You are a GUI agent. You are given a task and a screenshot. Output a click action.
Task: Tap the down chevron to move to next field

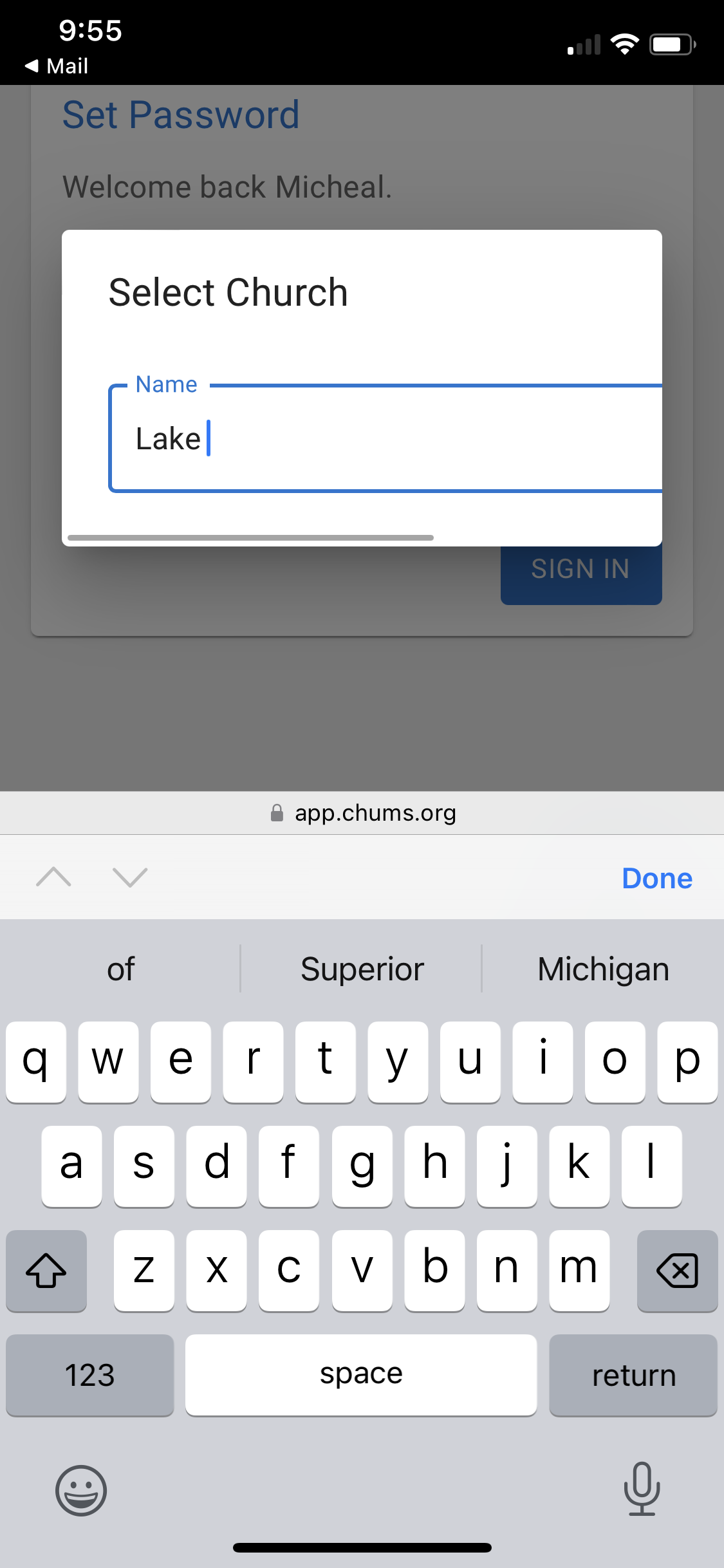coord(129,877)
